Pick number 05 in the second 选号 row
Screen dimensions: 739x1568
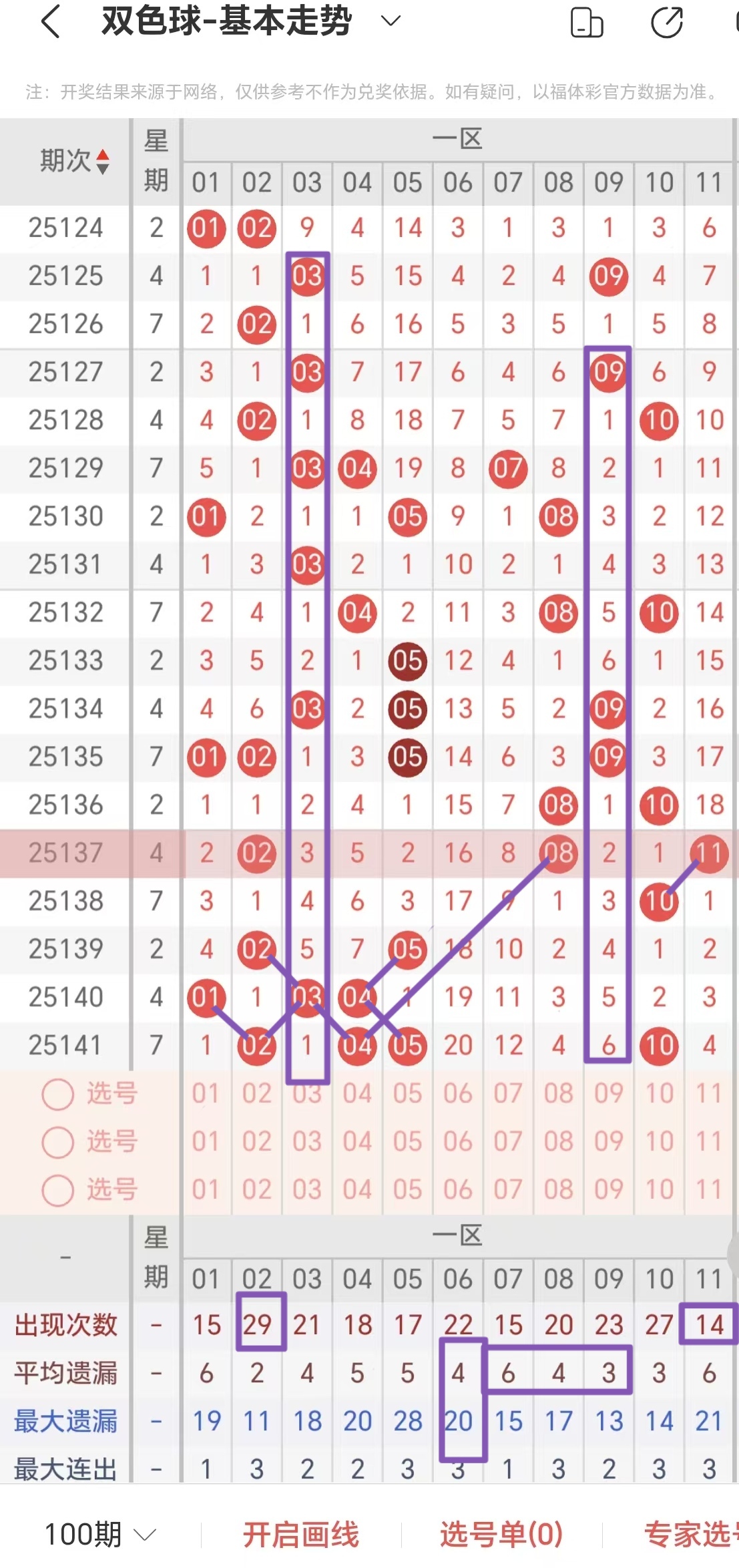click(x=407, y=1142)
